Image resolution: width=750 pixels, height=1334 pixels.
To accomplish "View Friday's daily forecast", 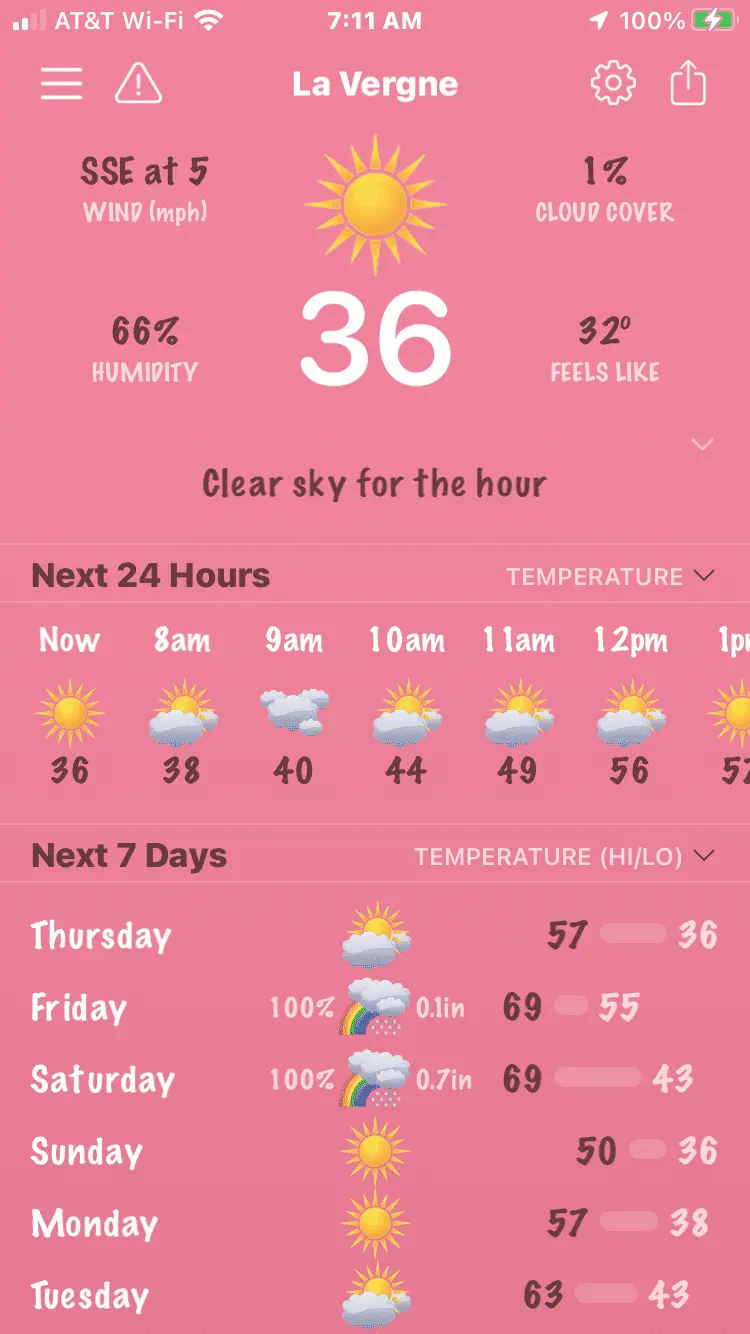I will (x=375, y=1008).
